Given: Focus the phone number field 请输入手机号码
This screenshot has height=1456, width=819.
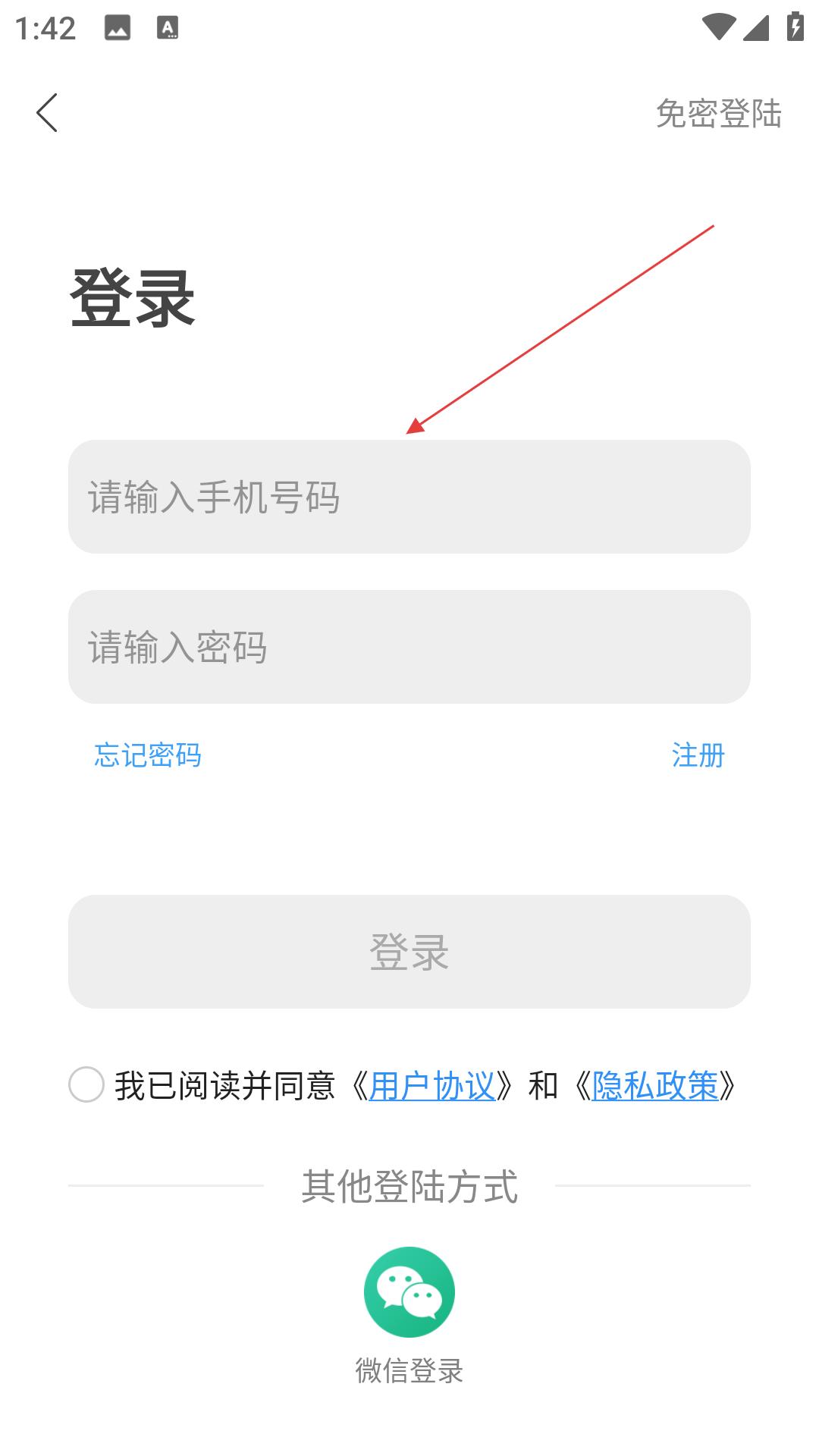Looking at the screenshot, I should (x=409, y=497).
